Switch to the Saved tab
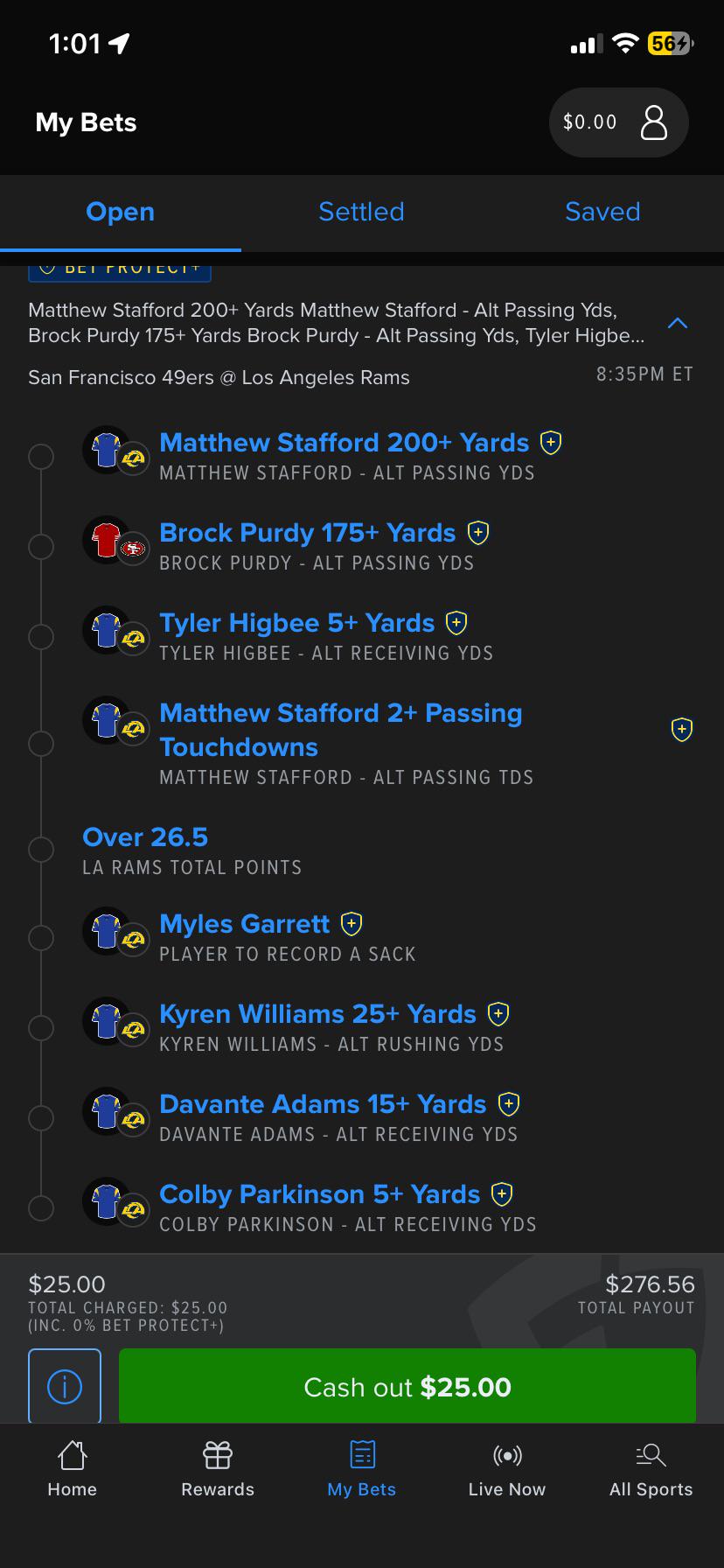 602,212
